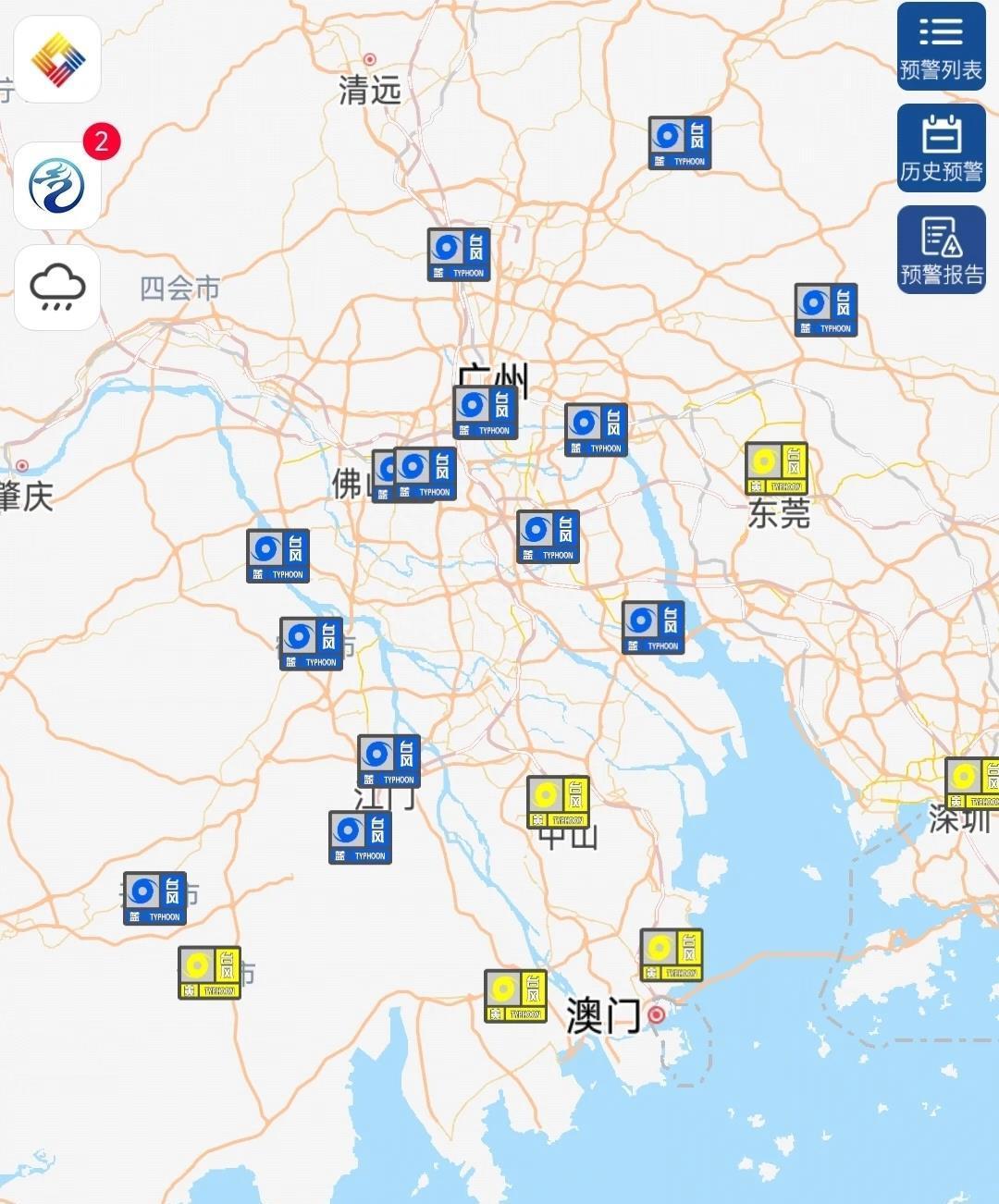The width and height of the screenshot is (999, 1204).
Task: Open the blue typhoon warning near 江门
Action: coord(388,760)
